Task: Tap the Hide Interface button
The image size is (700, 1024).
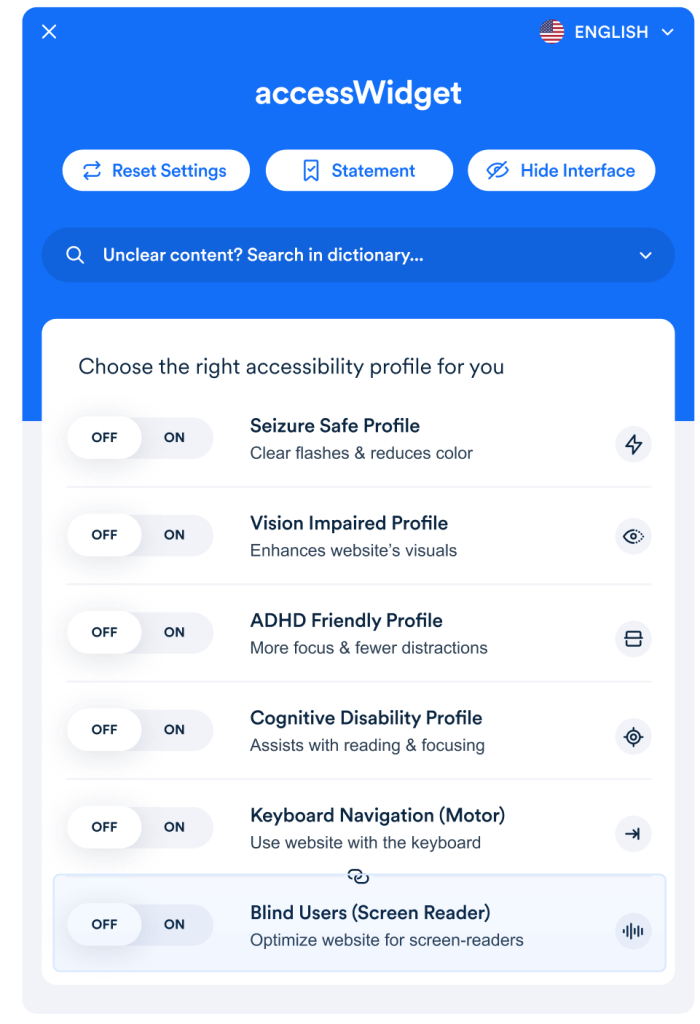Action: tap(561, 171)
